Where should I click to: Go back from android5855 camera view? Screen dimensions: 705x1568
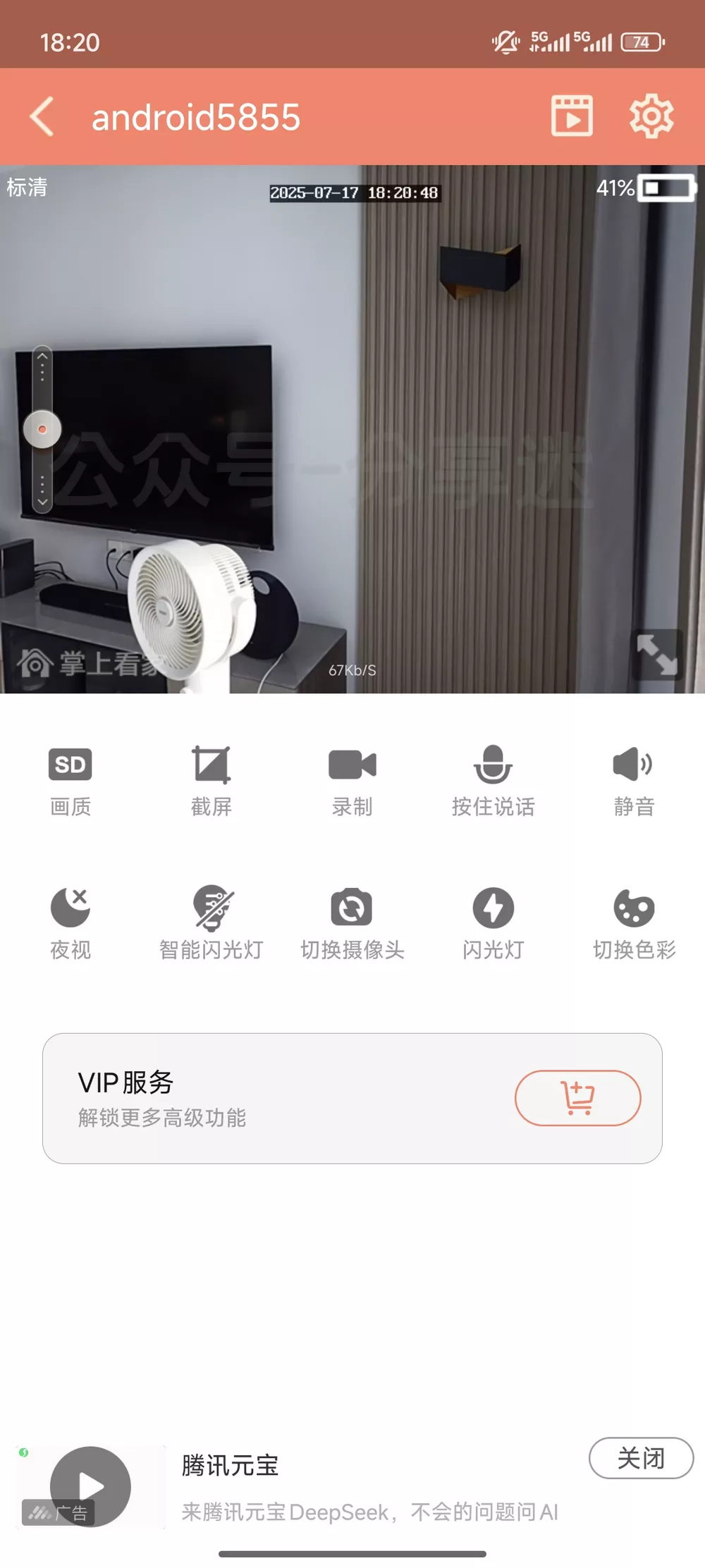[42, 117]
